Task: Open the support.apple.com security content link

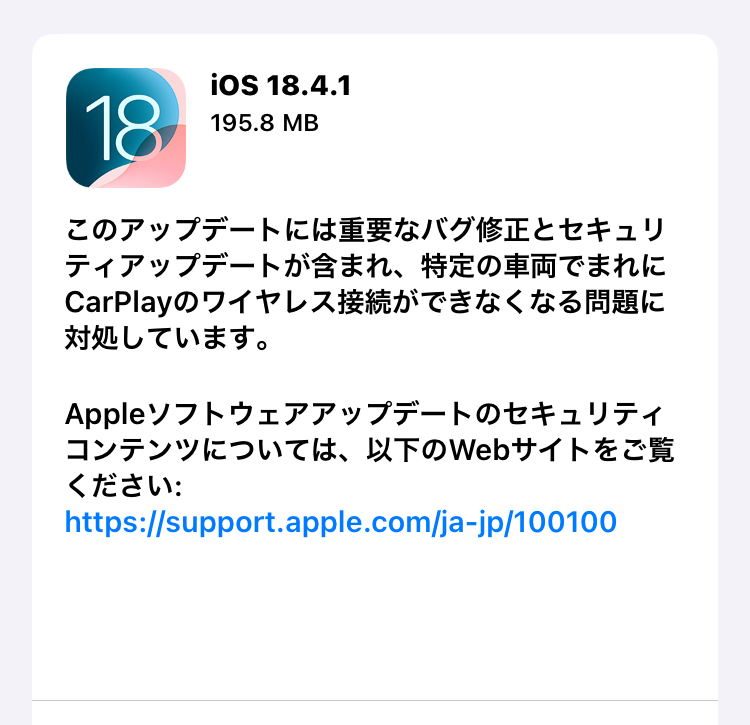Action: click(x=340, y=521)
